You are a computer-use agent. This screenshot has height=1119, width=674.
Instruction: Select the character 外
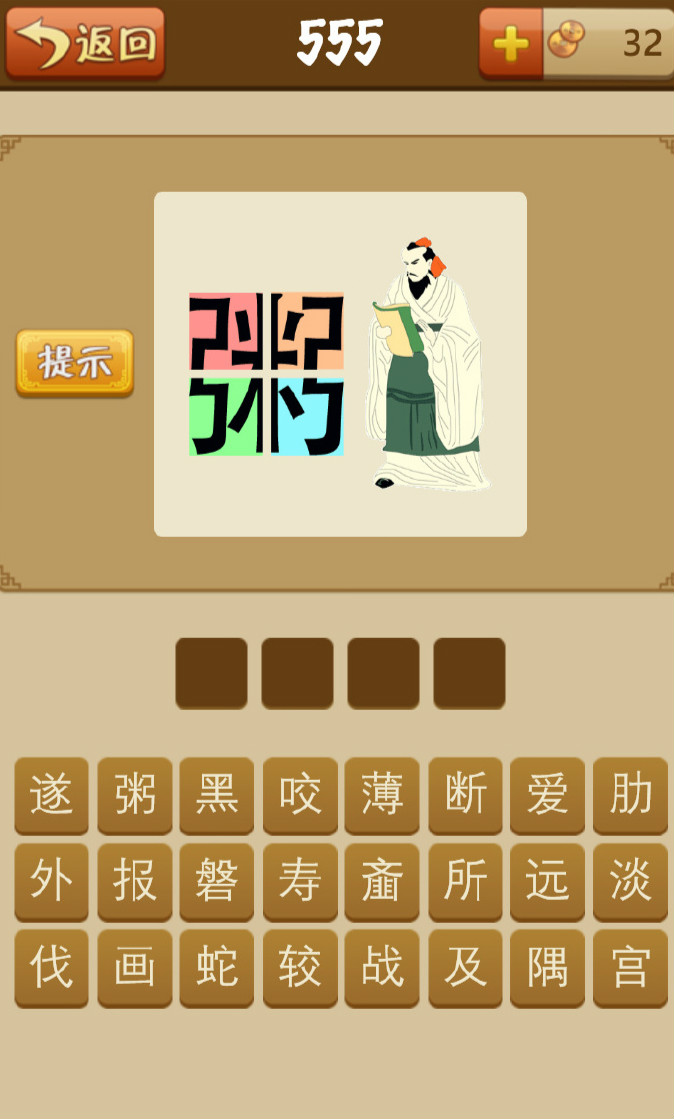pyautogui.click(x=52, y=881)
